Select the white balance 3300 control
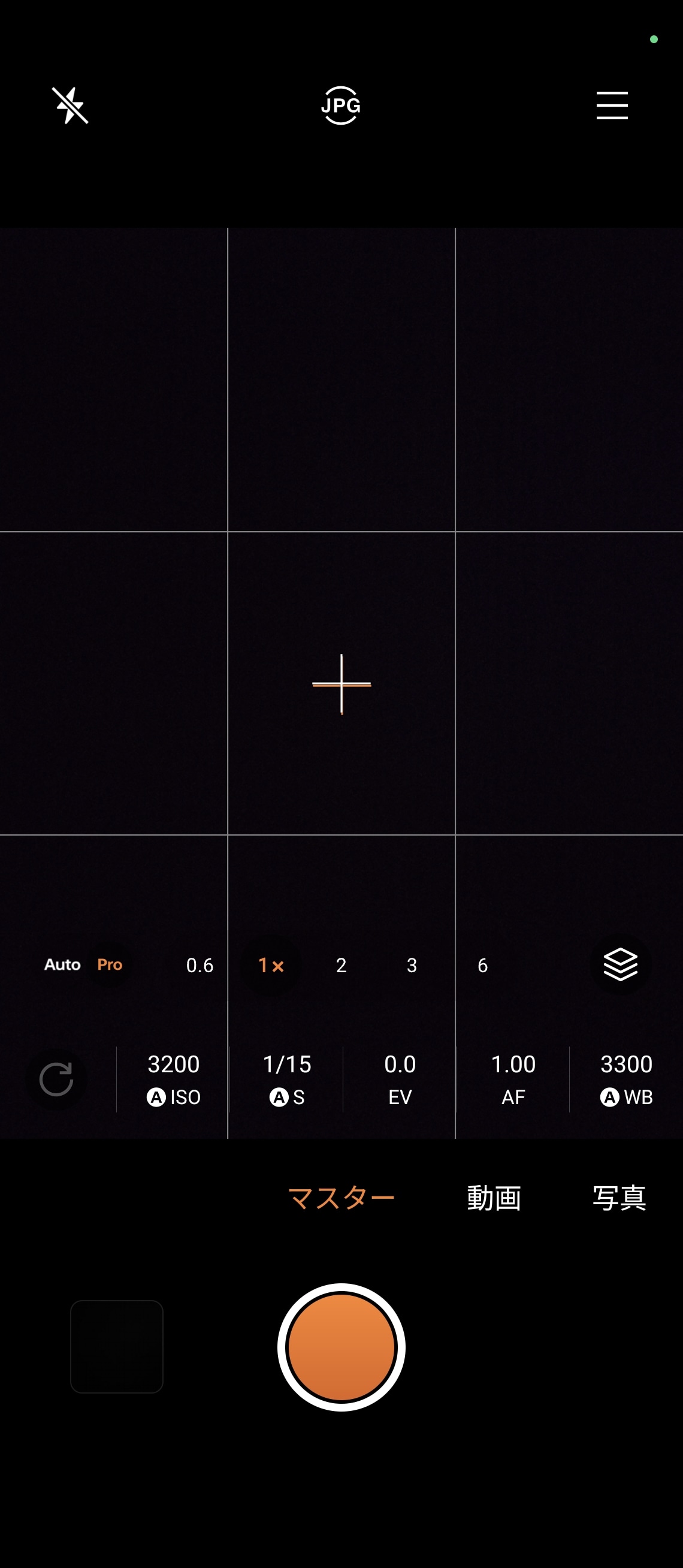The width and height of the screenshot is (683, 1568). click(x=627, y=1064)
